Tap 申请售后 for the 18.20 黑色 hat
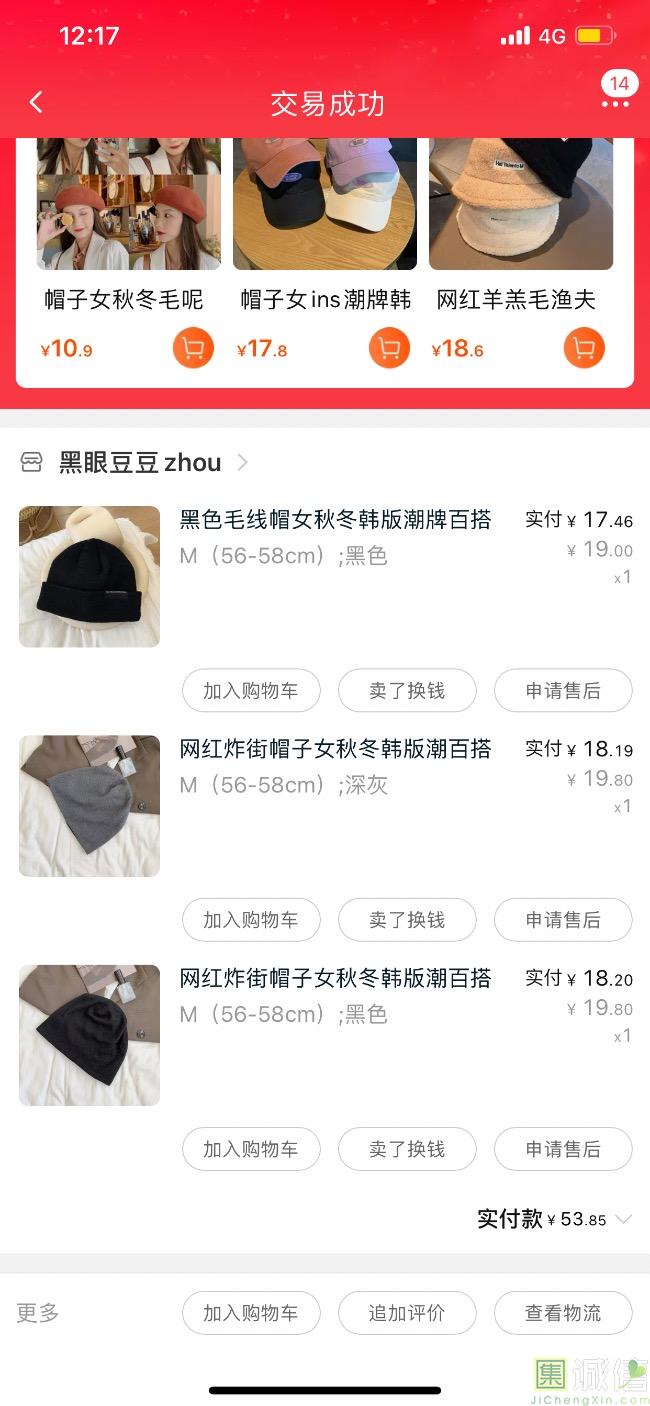This screenshot has width=650, height=1406. coord(563,1149)
